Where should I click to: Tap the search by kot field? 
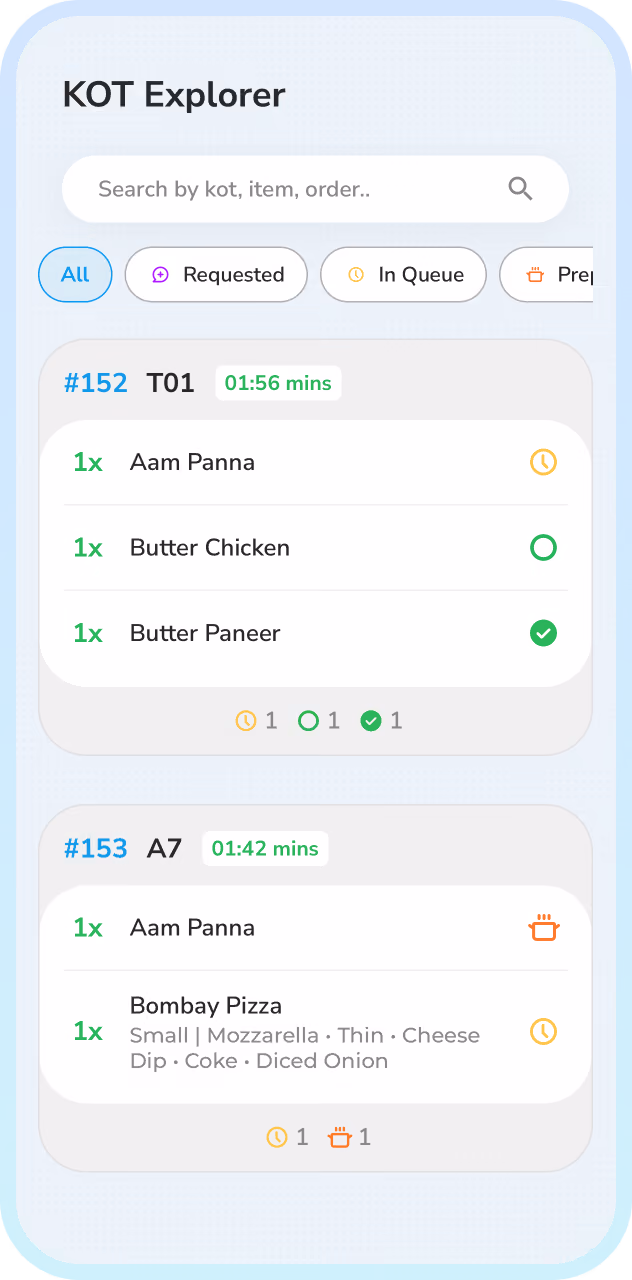(315, 189)
